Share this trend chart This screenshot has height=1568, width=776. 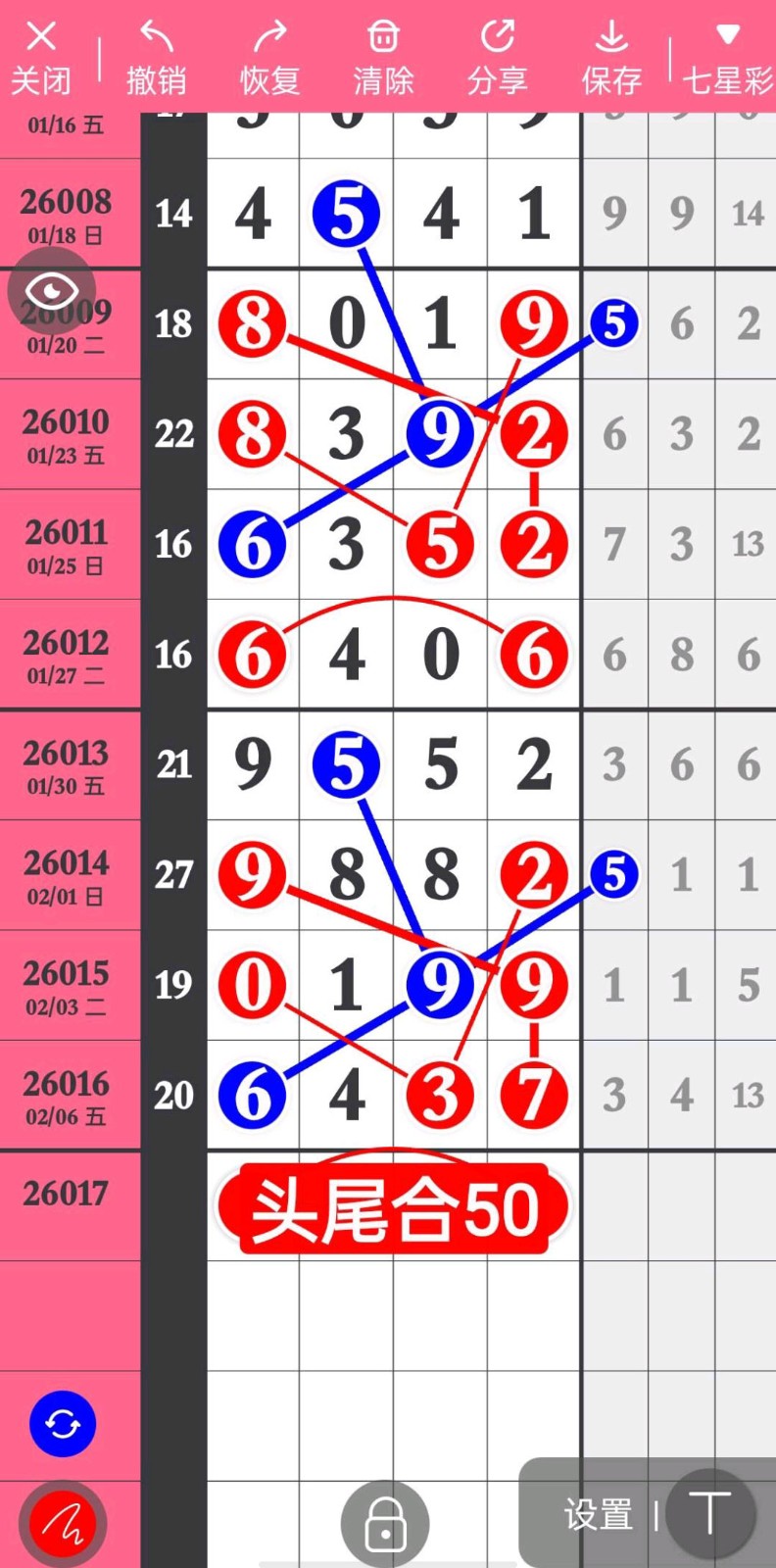(x=497, y=58)
